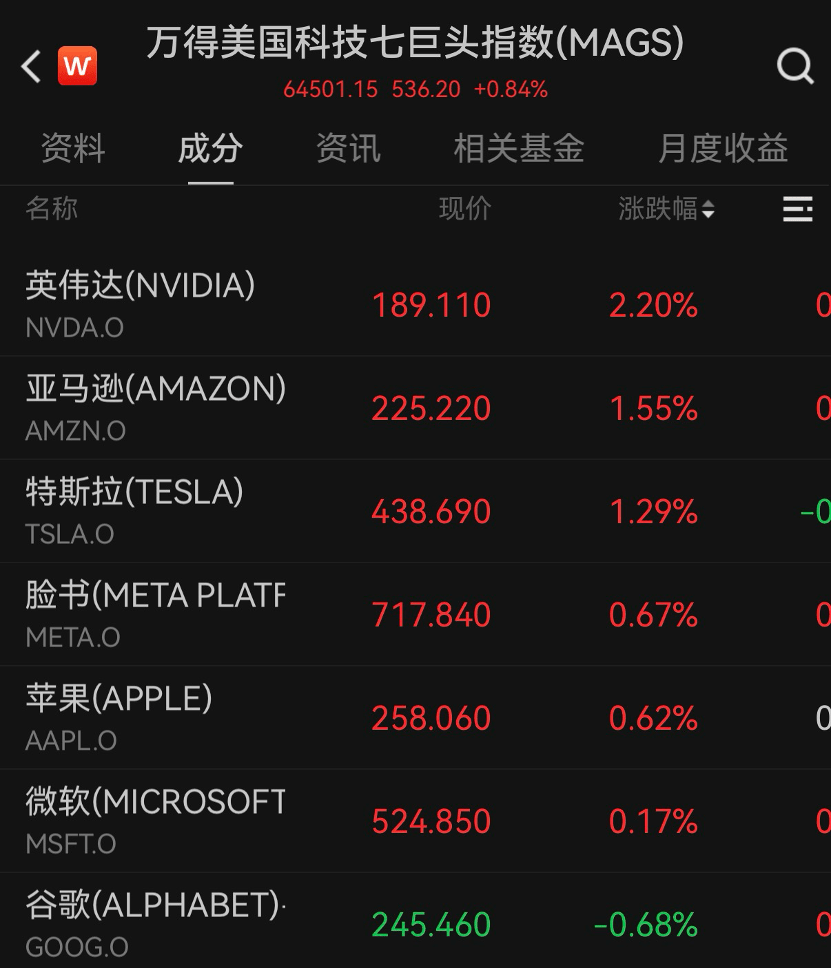
Task: Open the 英伟达 (NVIDIA) stock row
Action: coord(140,303)
